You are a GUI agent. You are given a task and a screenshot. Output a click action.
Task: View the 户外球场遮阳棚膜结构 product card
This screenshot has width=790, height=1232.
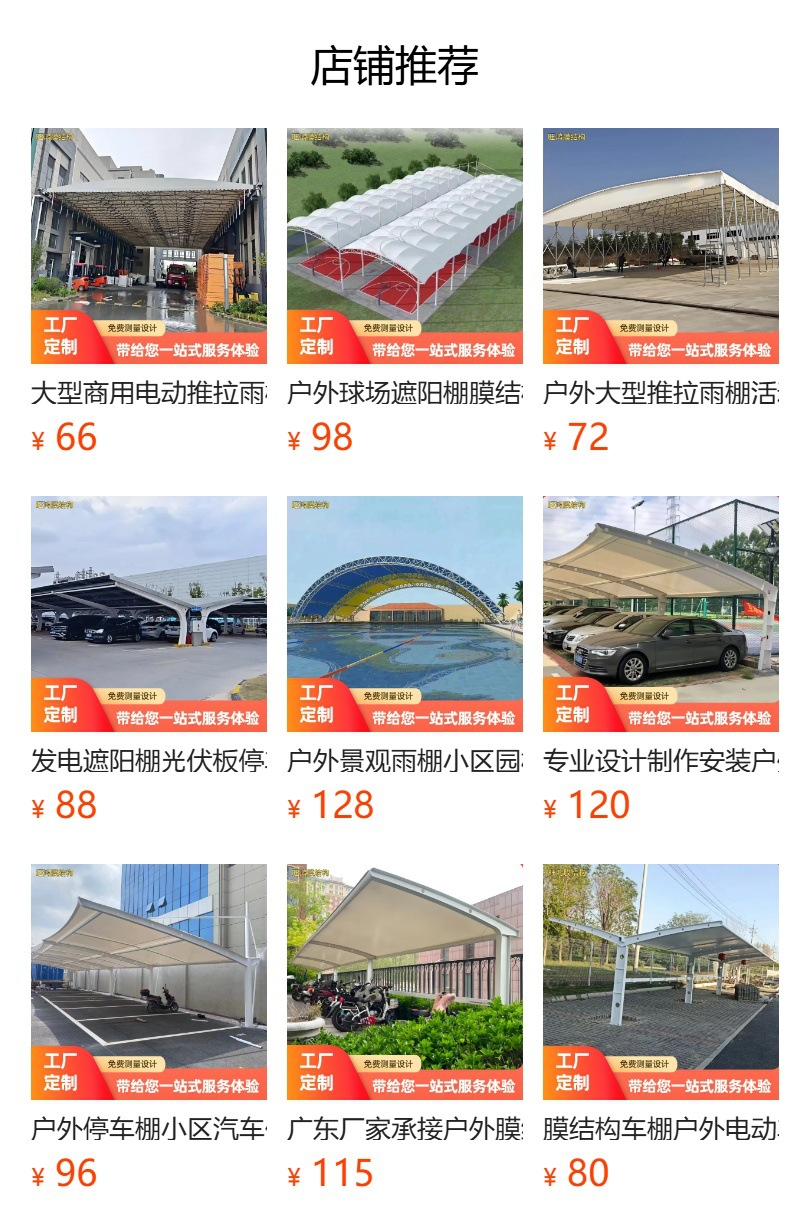coord(405,246)
